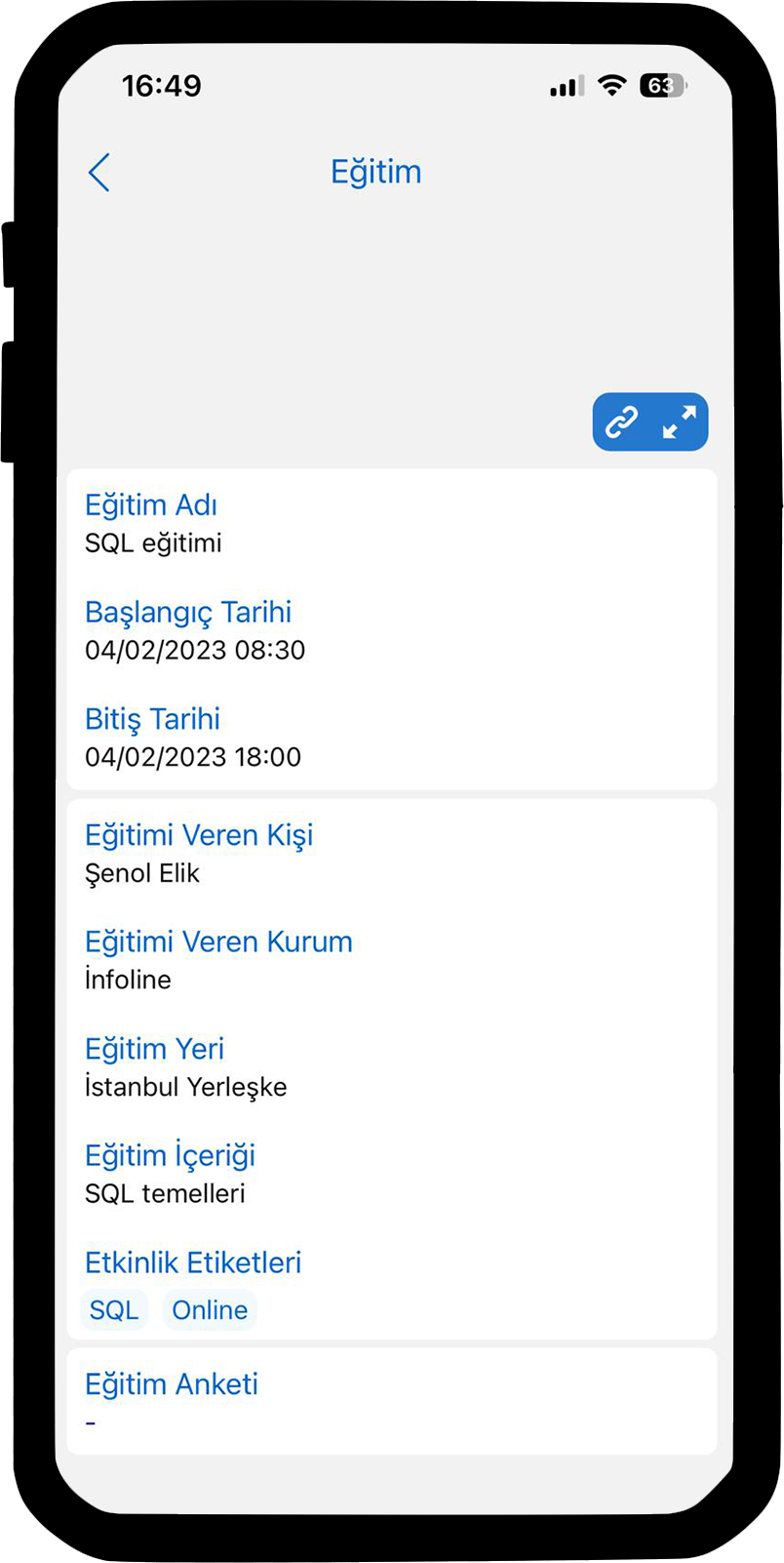This screenshot has width=784, height=1563.
Task: Expand the view to fullscreen
Action: point(680,422)
